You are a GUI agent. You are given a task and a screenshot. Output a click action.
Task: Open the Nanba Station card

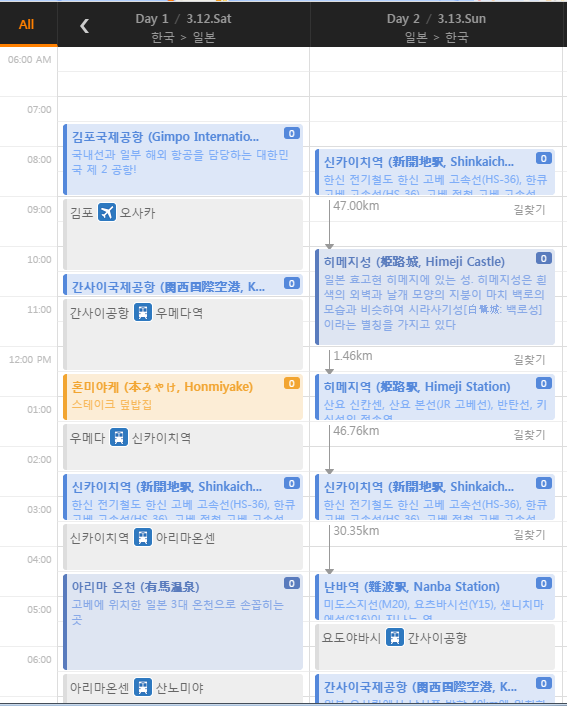tap(435, 597)
